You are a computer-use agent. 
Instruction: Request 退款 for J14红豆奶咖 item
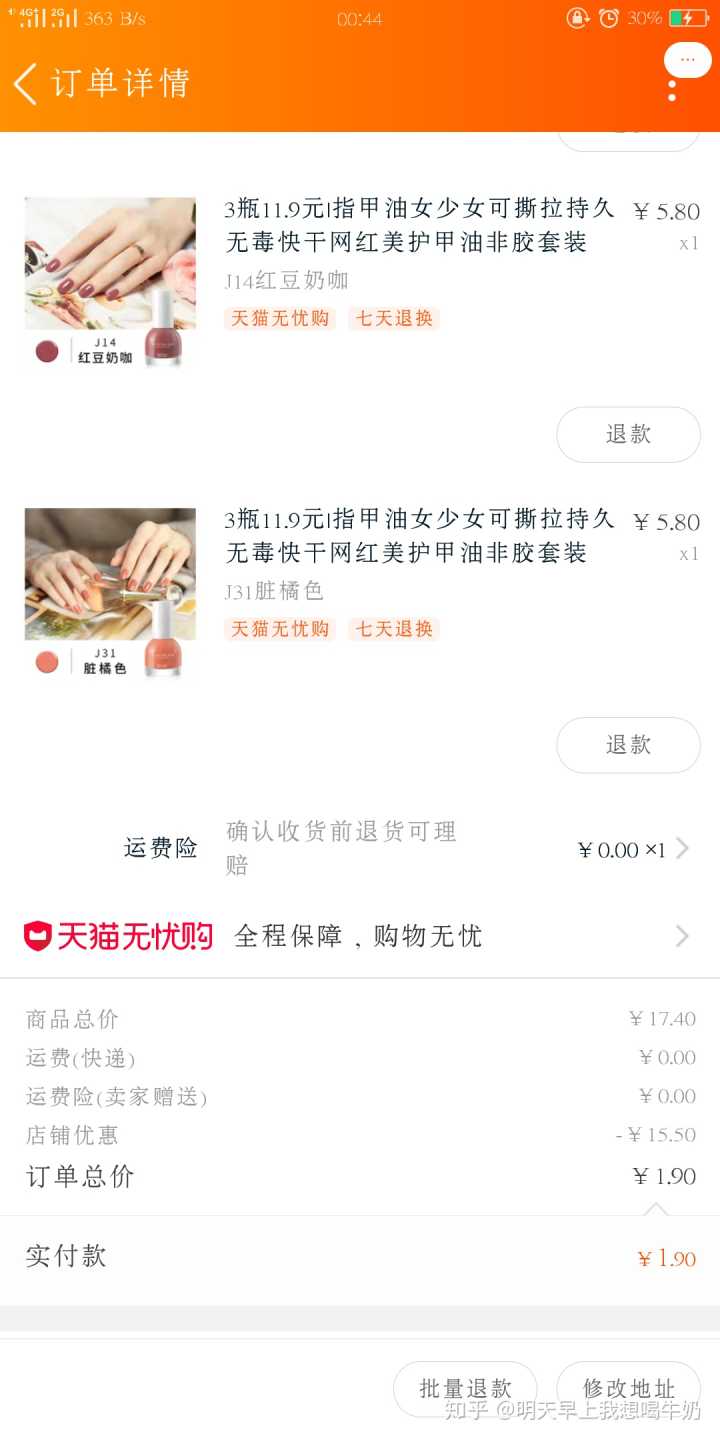[628, 434]
